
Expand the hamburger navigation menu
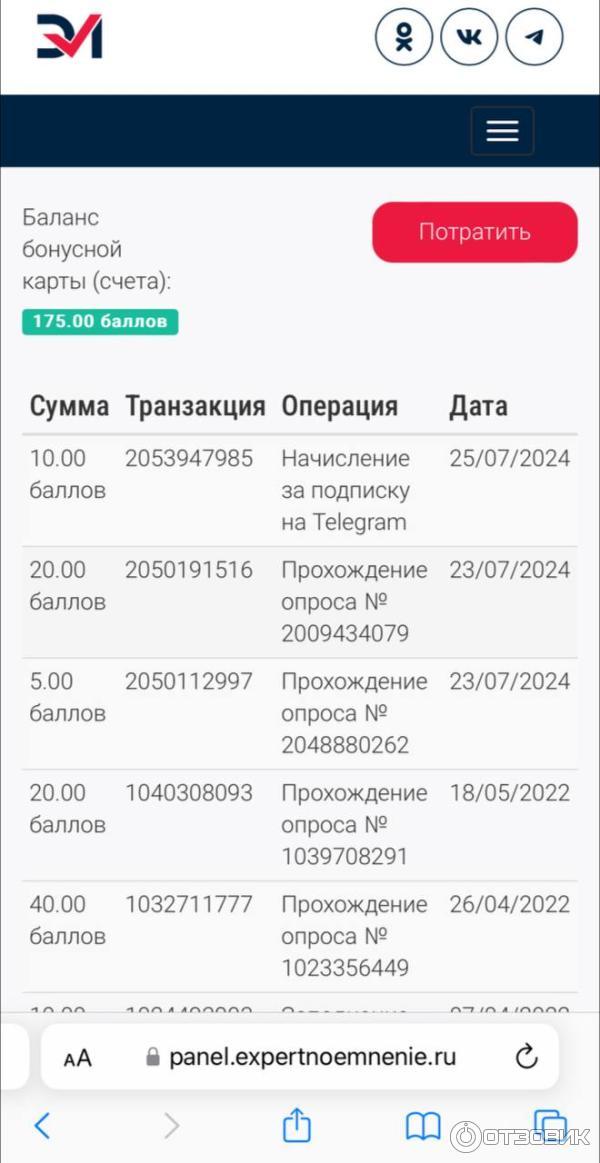point(502,131)
